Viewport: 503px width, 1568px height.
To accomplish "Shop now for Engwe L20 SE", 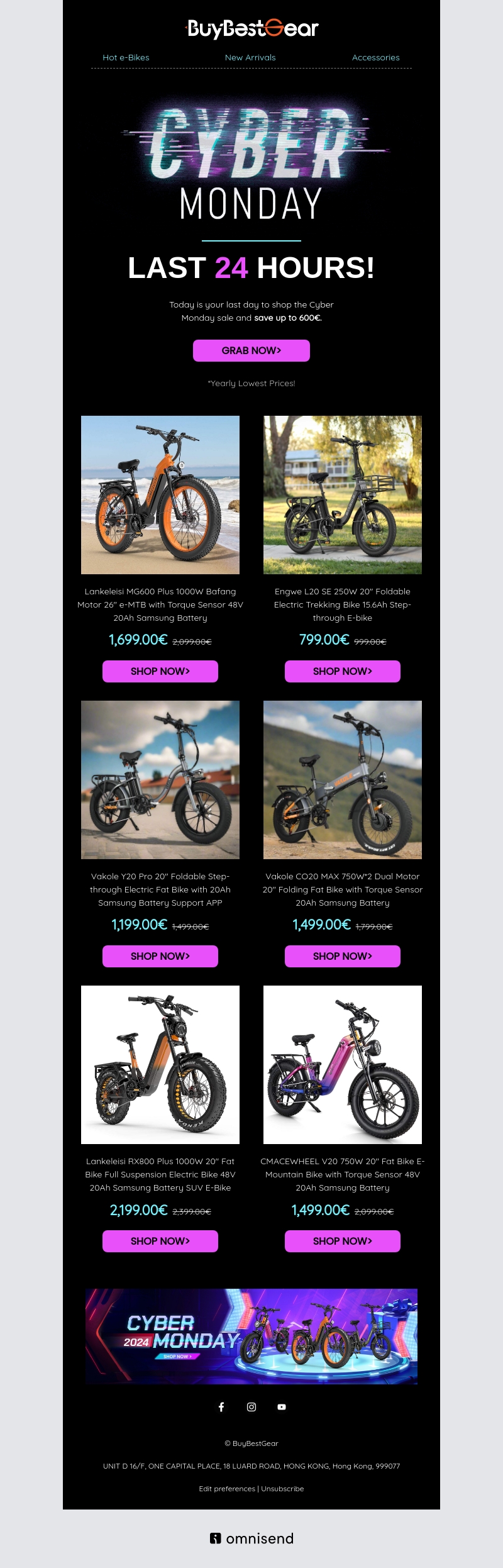I will [342, 671].
